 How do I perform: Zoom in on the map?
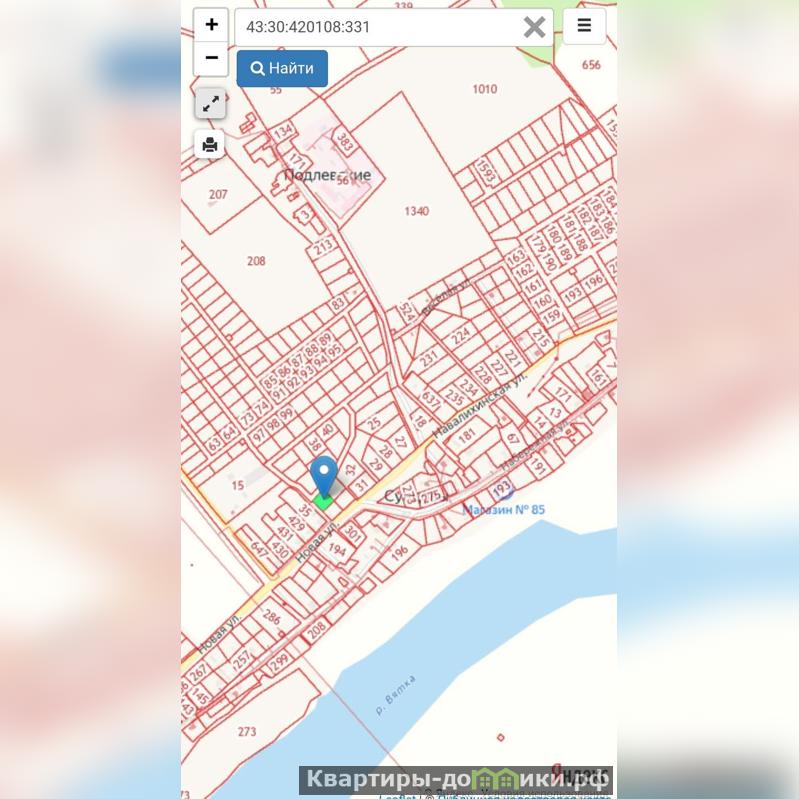(211, 25)
